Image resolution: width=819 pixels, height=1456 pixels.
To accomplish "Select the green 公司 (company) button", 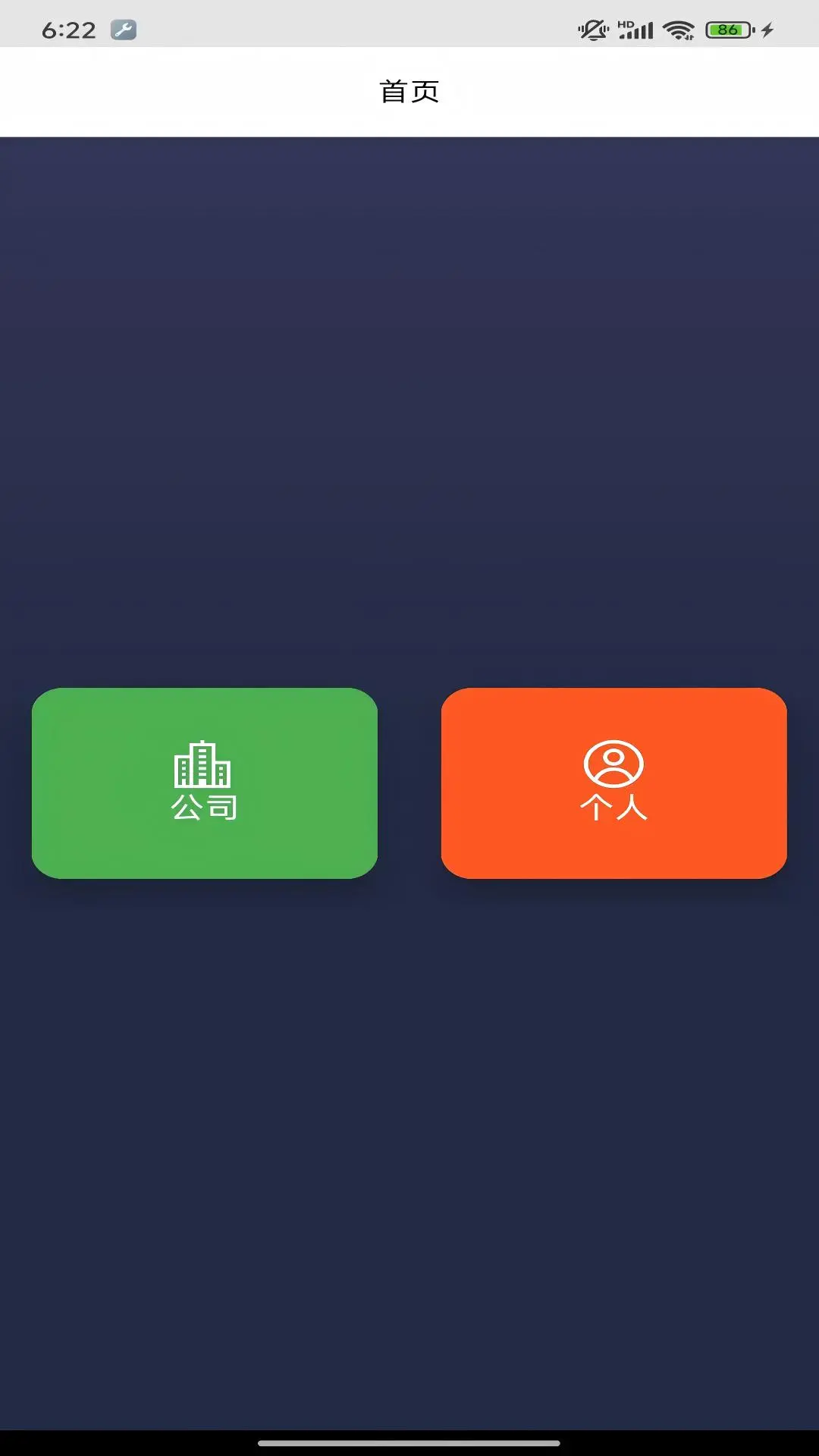I will click(x=204, y=783).
